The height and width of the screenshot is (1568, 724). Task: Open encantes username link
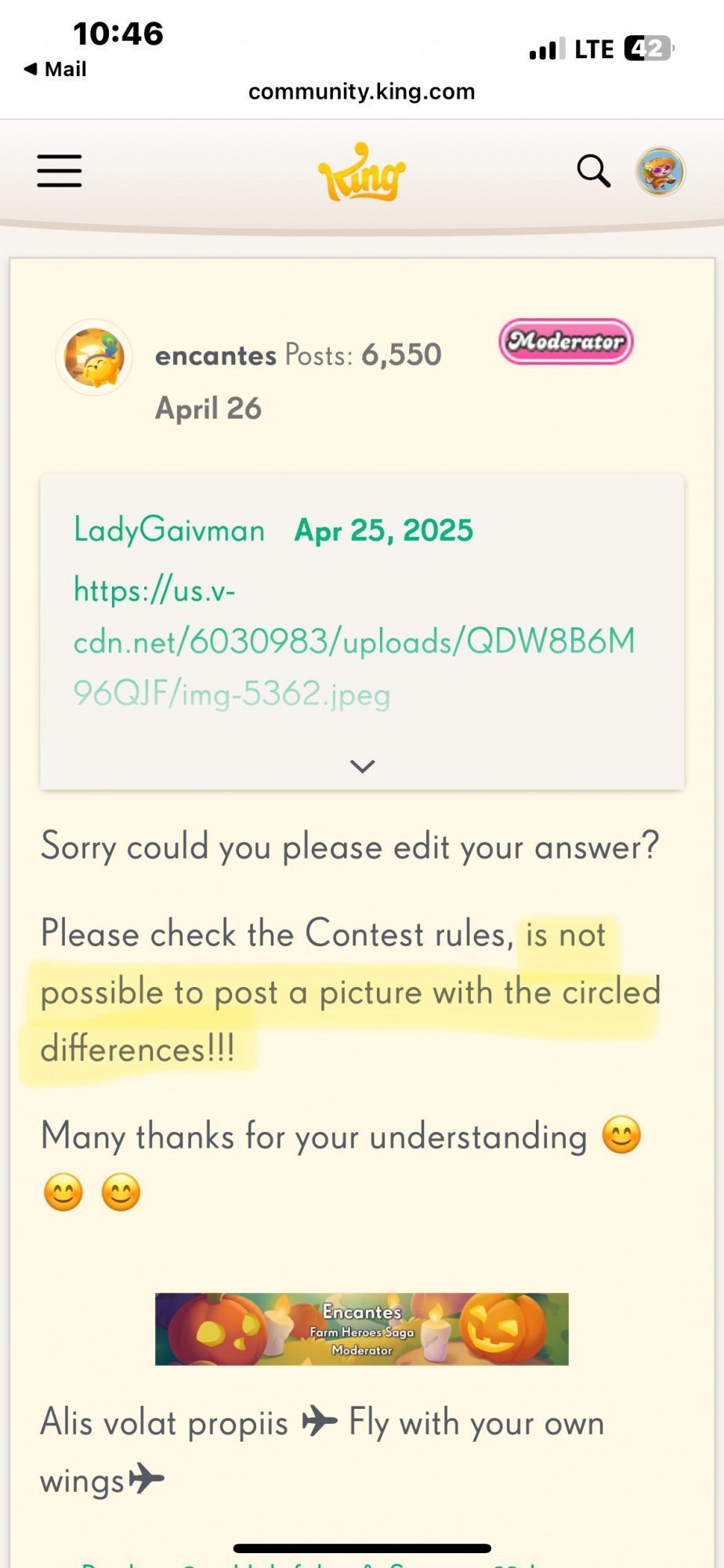point(215,356)
